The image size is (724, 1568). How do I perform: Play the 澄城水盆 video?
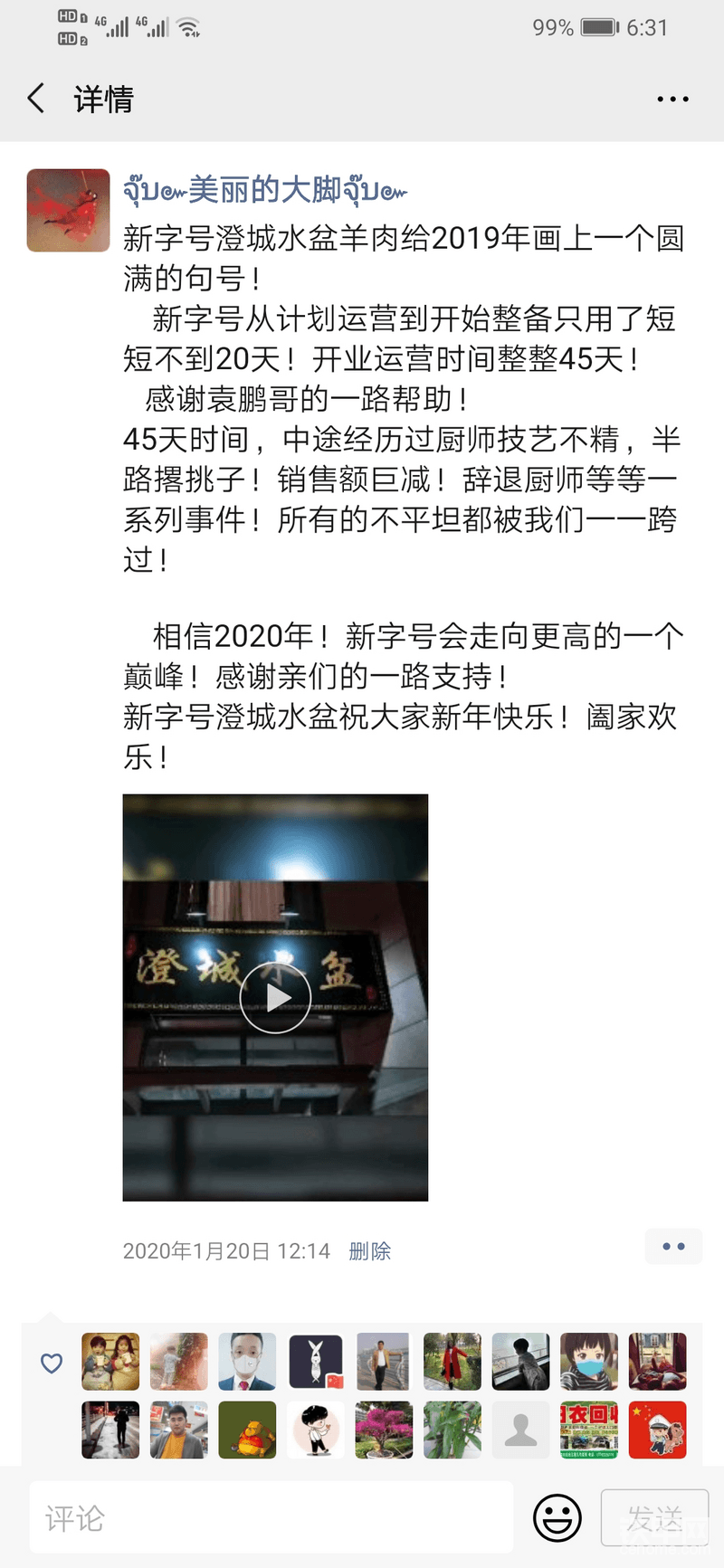275,997
